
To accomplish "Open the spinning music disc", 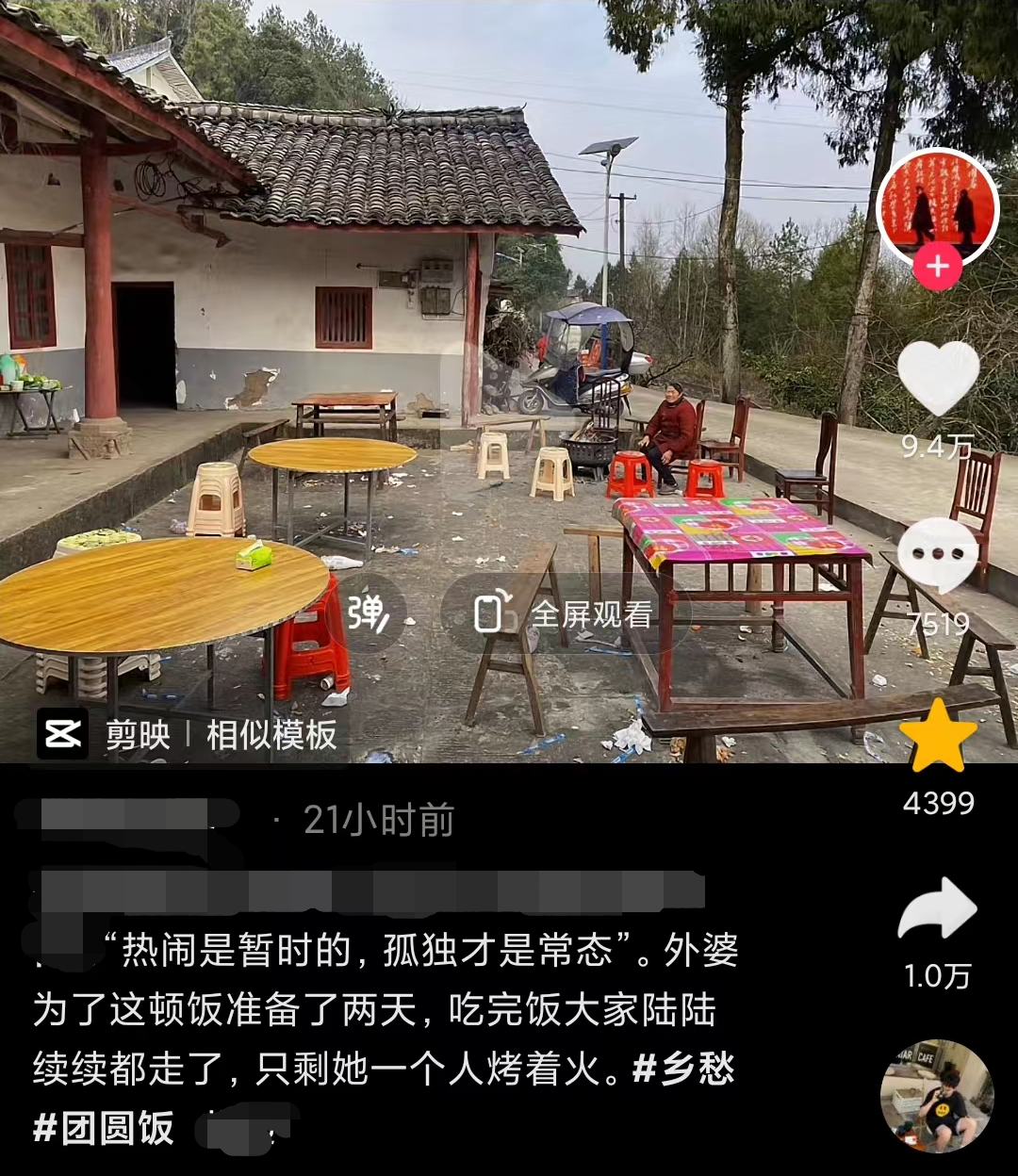I will (x=937, y=1097).
